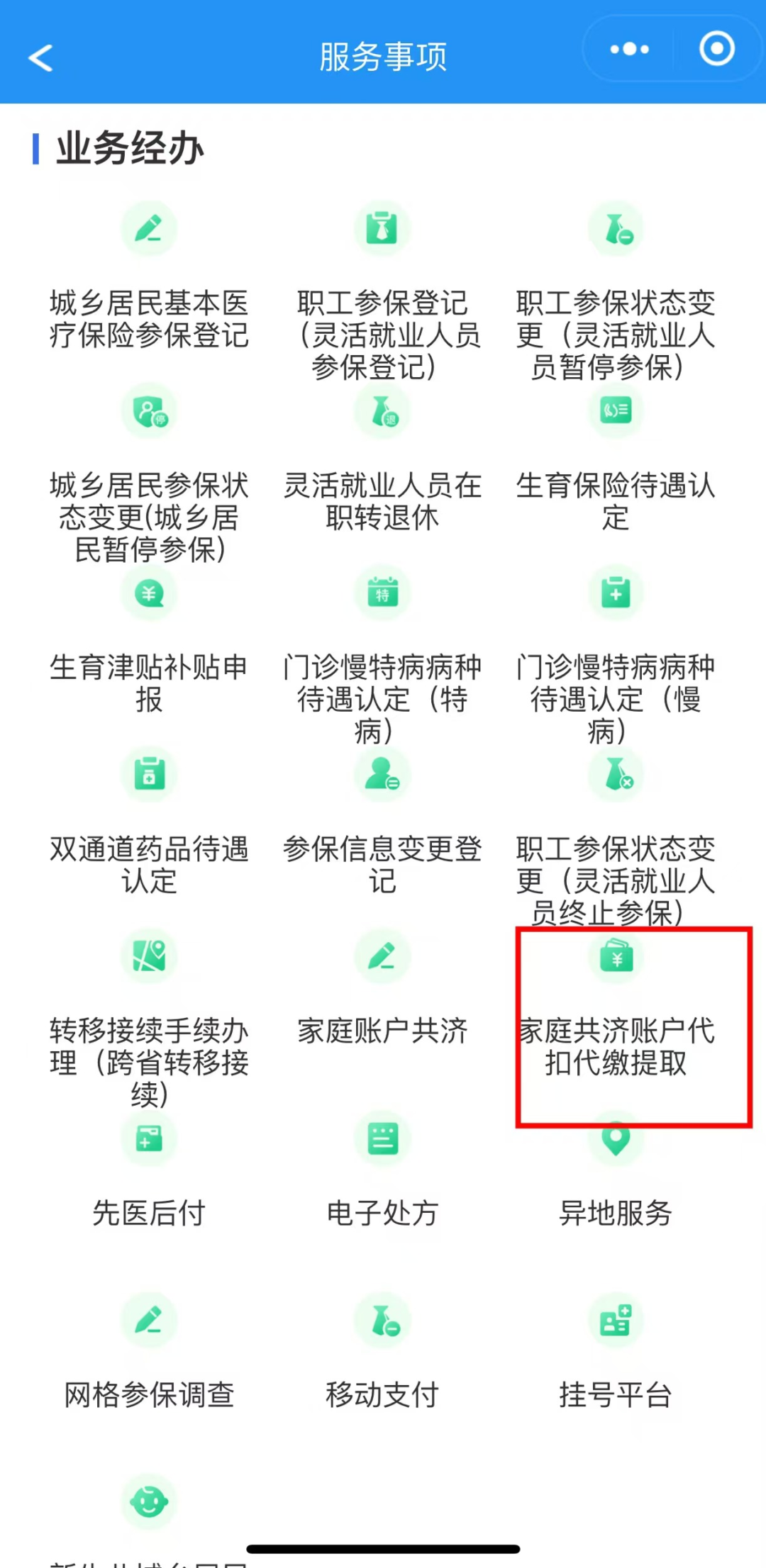This screenshot has width=766, height=1568.
Task: Open 生育津贴补贴申报
Action: click(149, 593)
